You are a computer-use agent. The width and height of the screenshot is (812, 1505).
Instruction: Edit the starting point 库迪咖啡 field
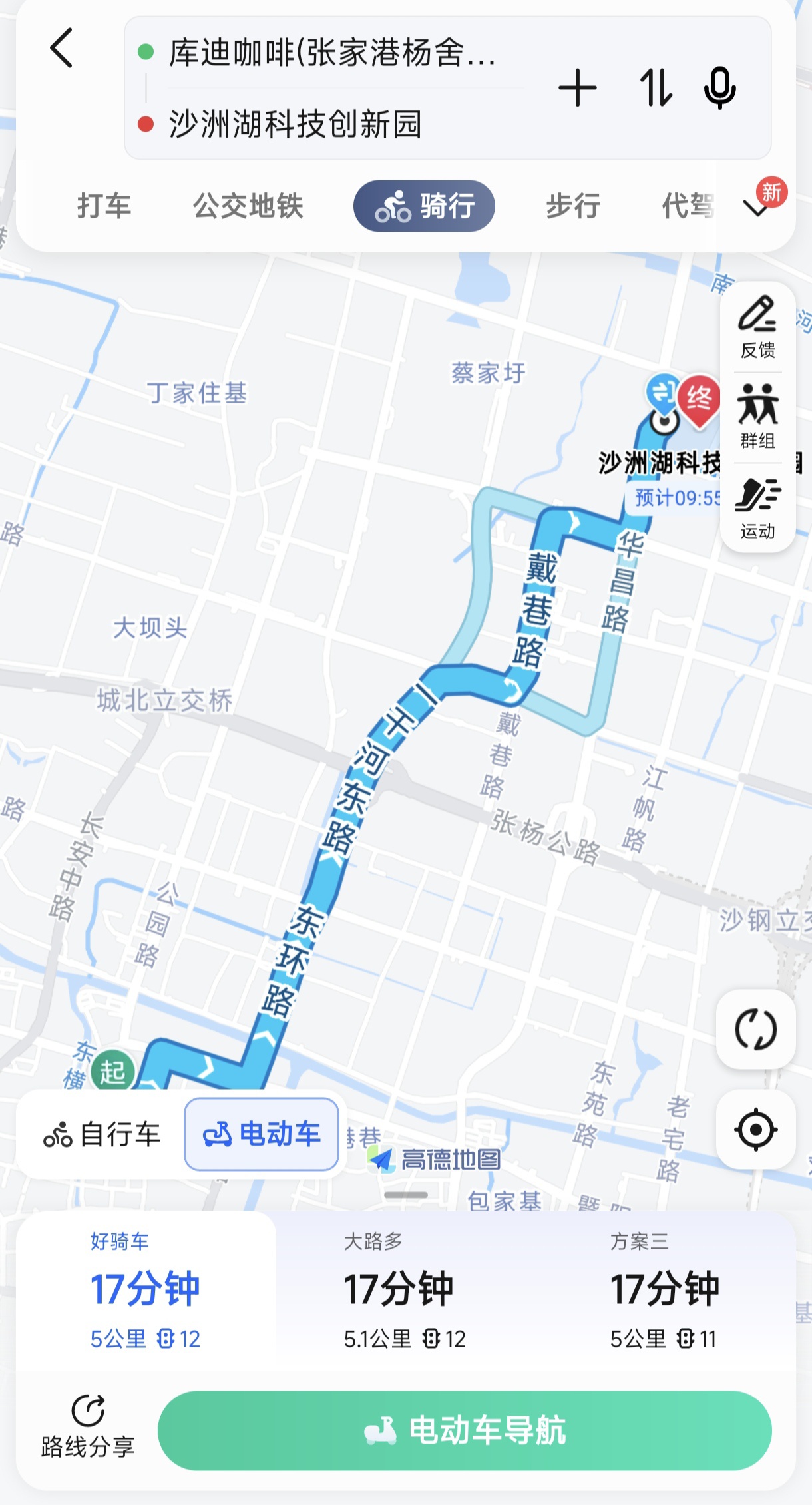pos(333,53)
